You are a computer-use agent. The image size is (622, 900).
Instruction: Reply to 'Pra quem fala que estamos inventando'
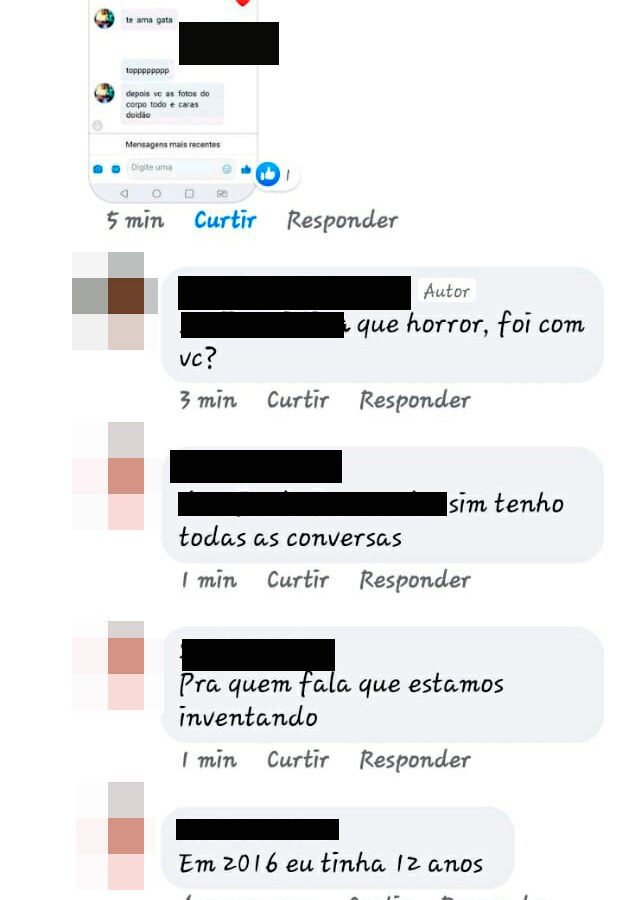click(x=414, y=760)
